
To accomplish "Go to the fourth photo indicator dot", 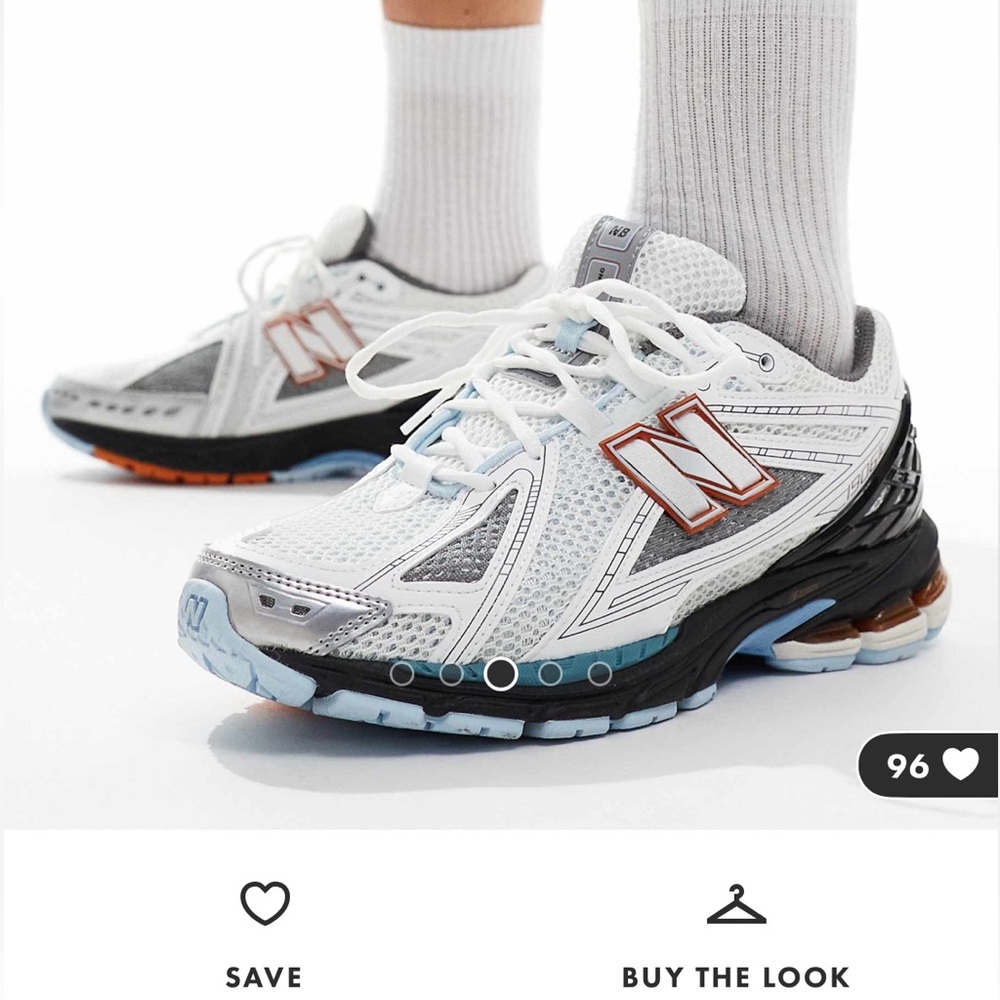I will 549,674.
